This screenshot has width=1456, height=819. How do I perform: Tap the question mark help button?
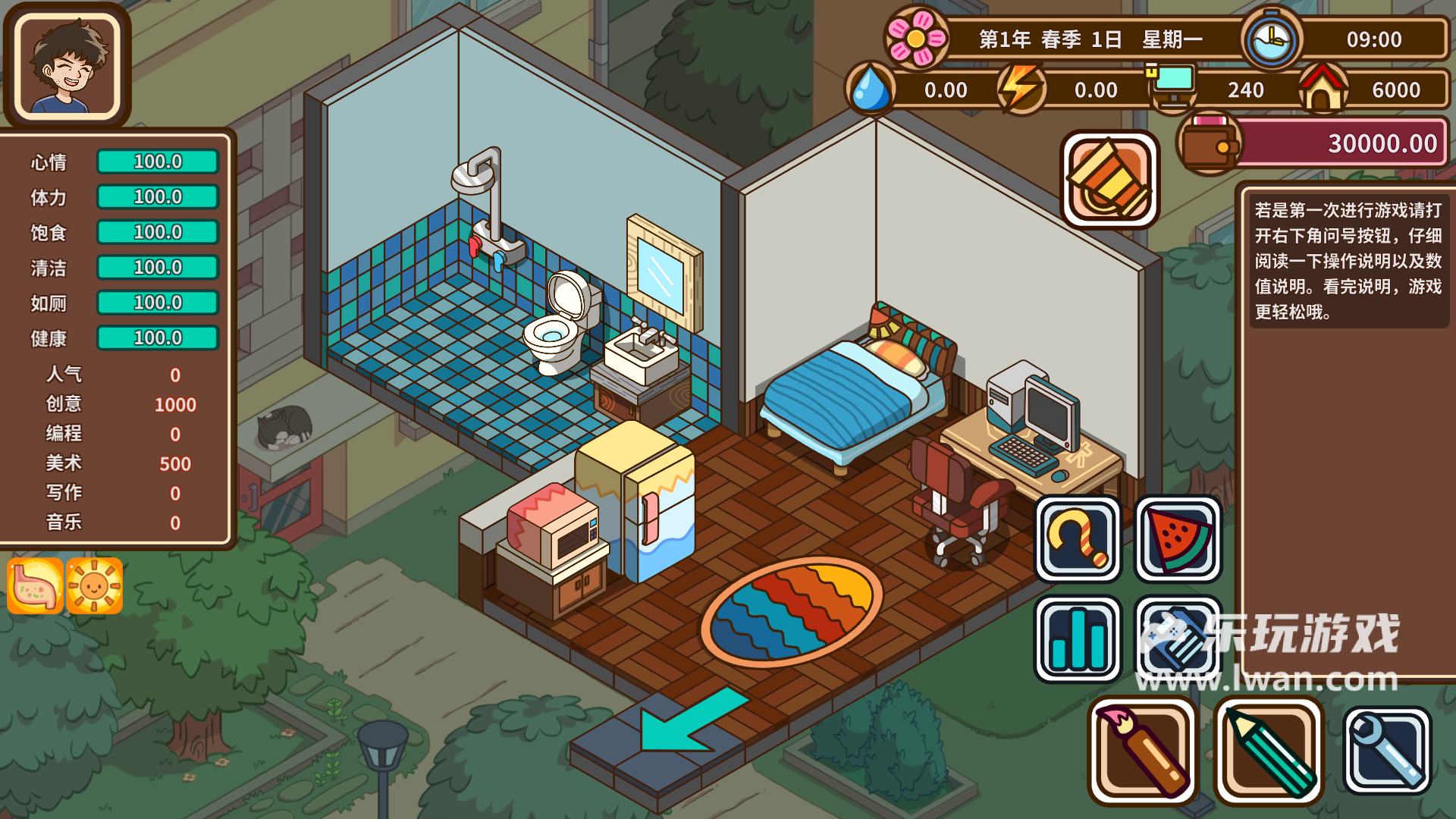(1078, 539)
